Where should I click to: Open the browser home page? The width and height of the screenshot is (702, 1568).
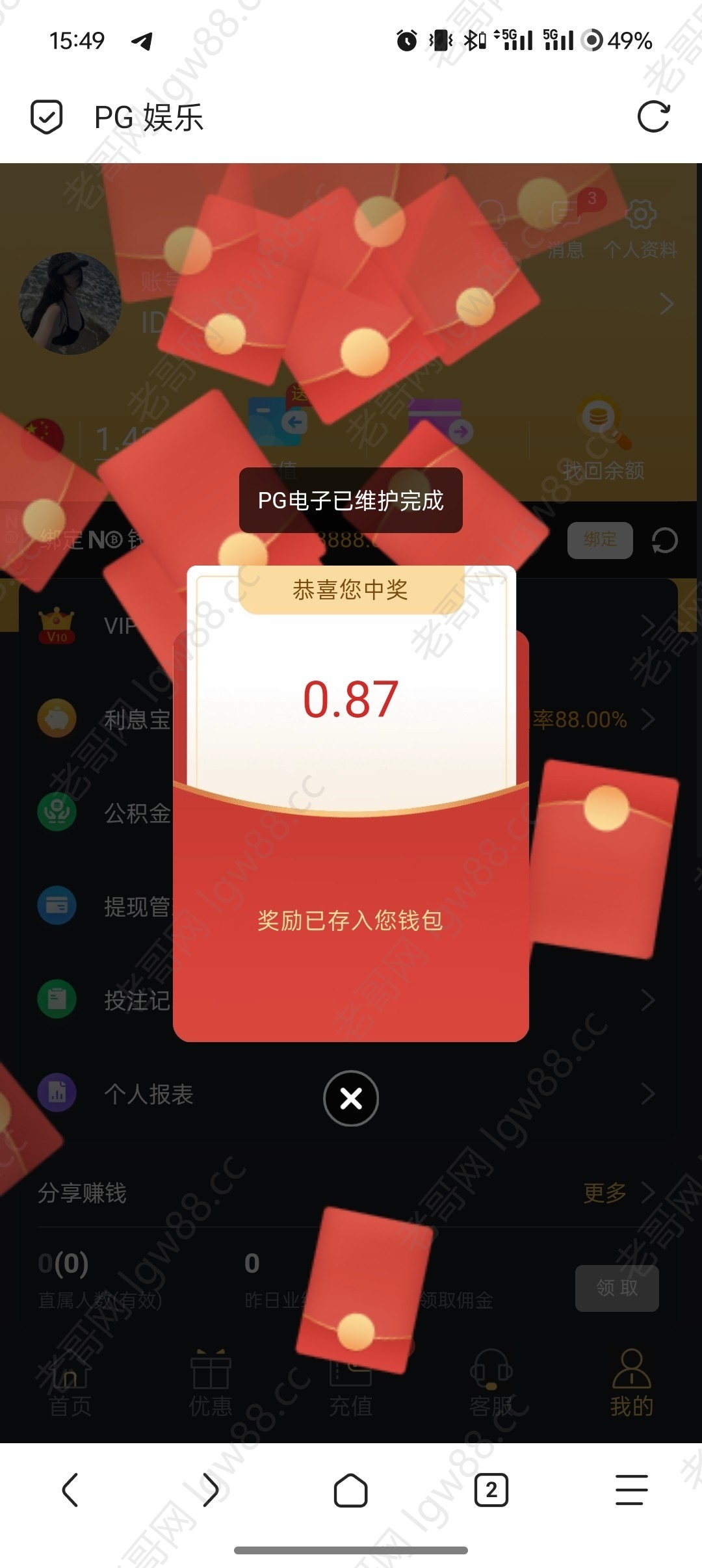point(351,1489)
